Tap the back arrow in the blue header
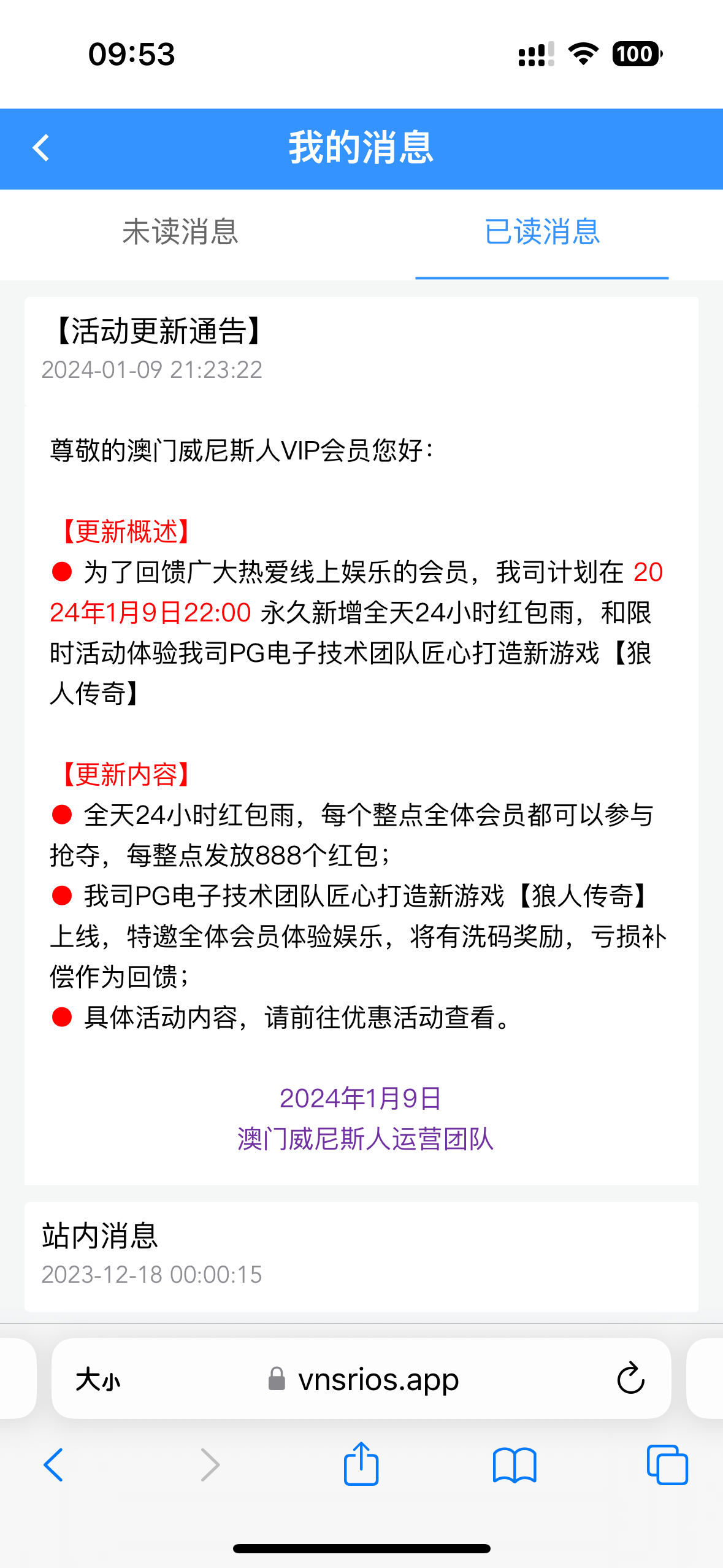723x1568 pixels. pos(40,149)
